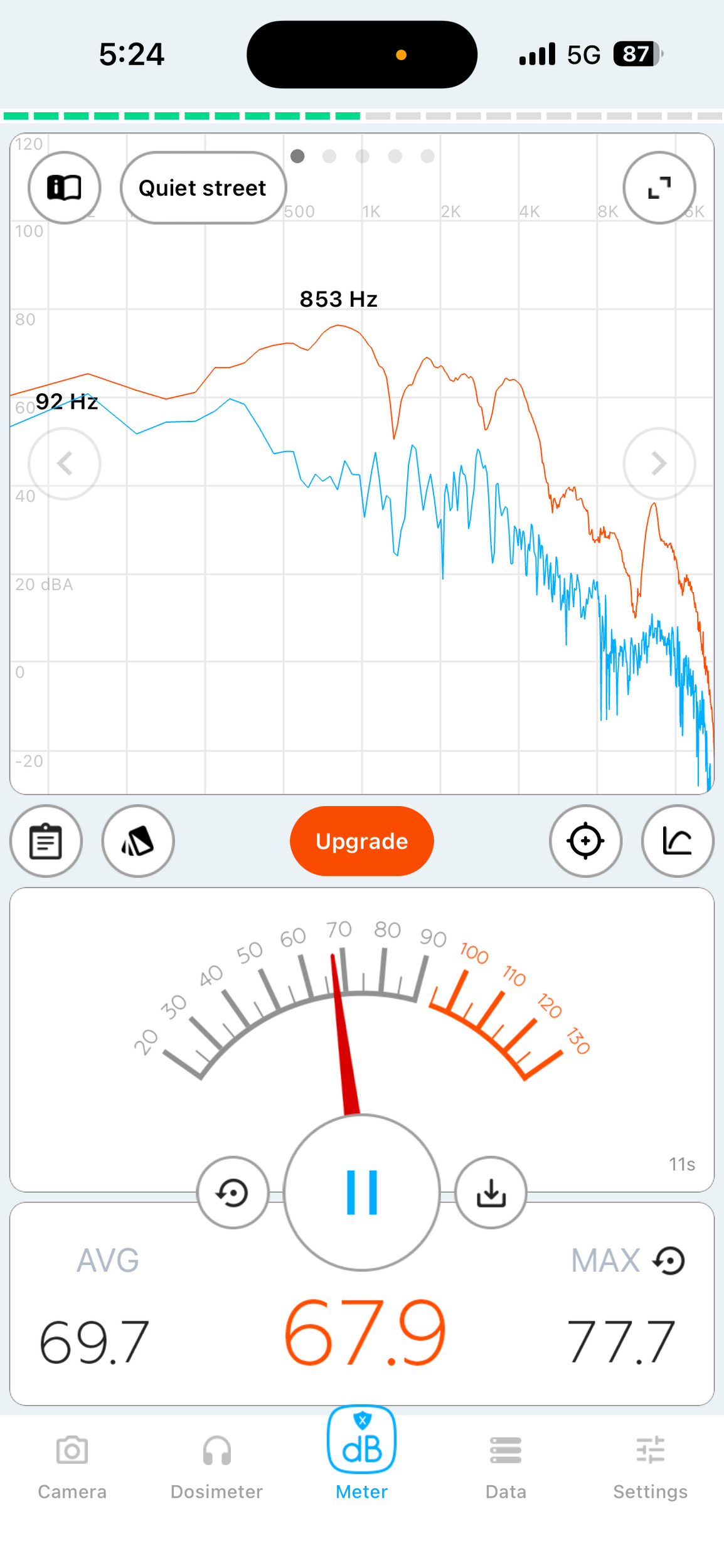Reset the current measurement
This screenshot has height=1568, width=724.
tap(233, 1192)
